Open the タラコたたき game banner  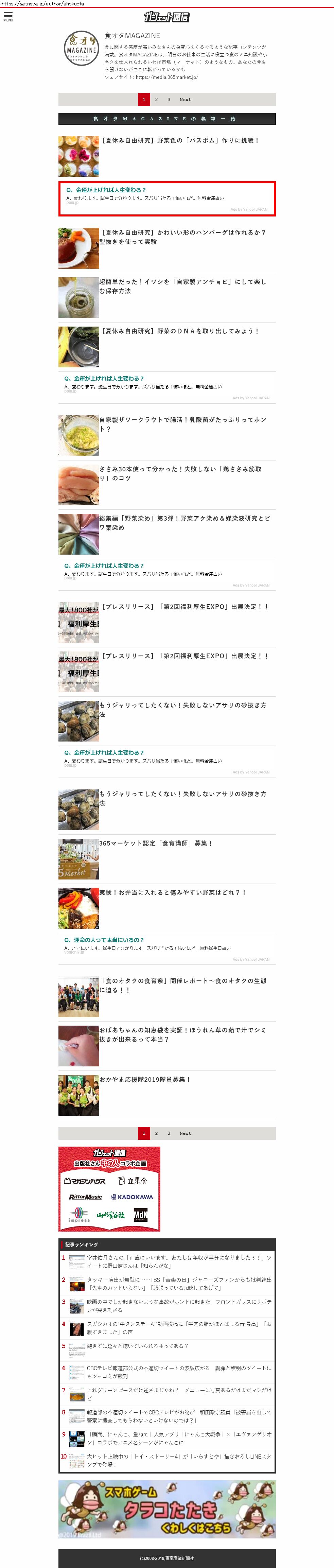point(167,1509)
